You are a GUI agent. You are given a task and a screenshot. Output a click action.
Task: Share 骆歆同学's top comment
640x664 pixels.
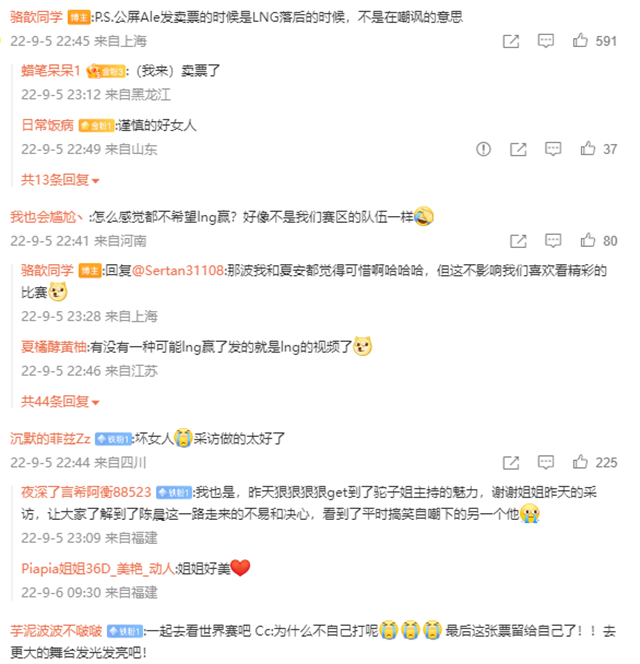pos(510,42)
